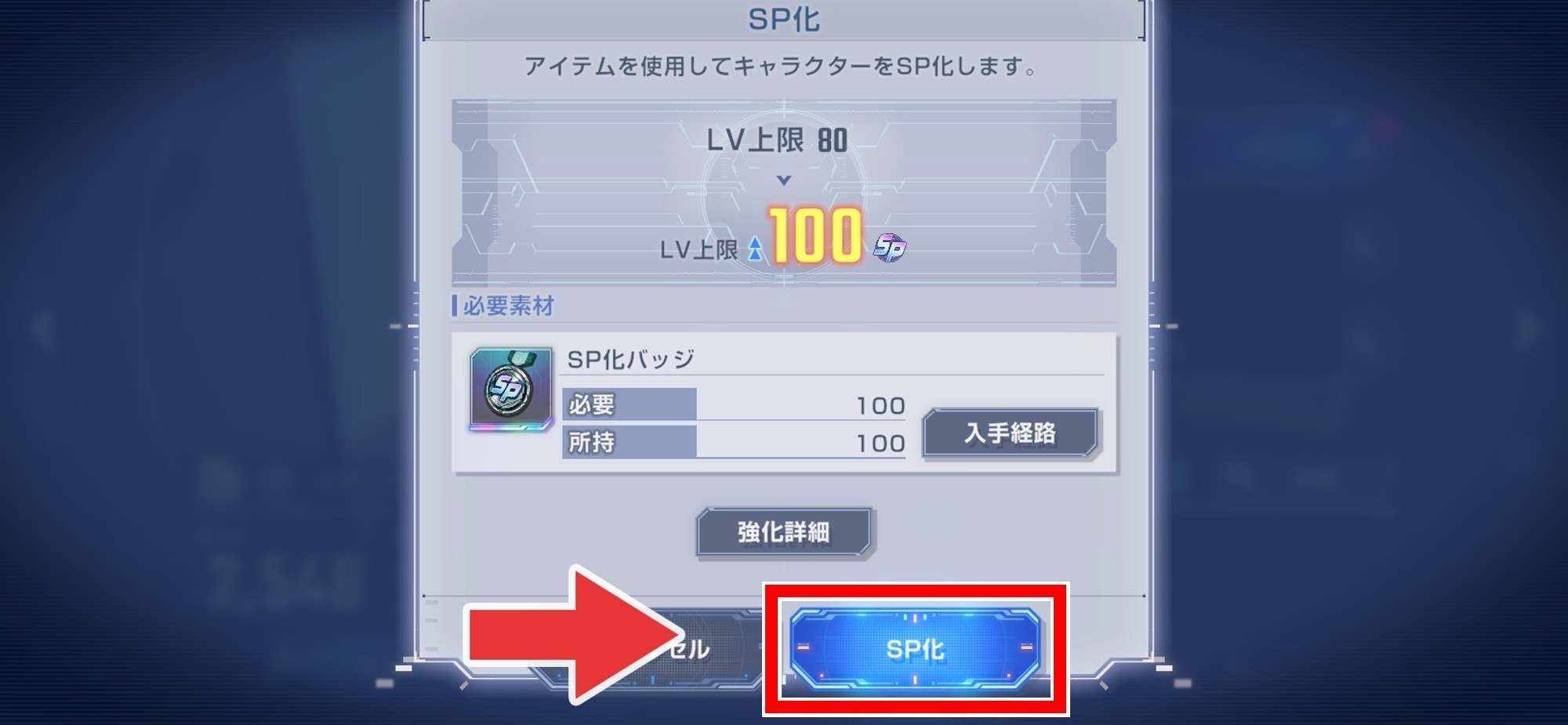Open 強化詳細 details
This screenshot has height=725, width=1568.
[x=784, y=532]
